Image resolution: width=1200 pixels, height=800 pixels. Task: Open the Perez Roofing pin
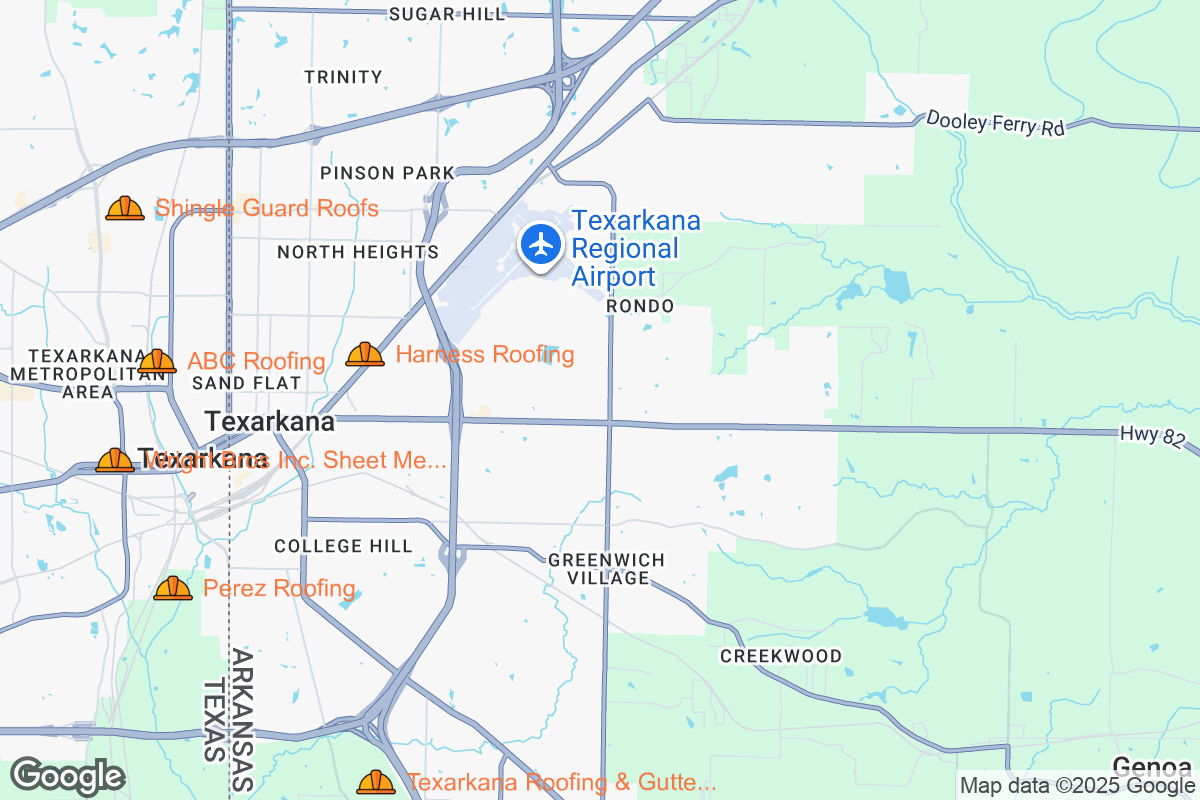point(173,588)
